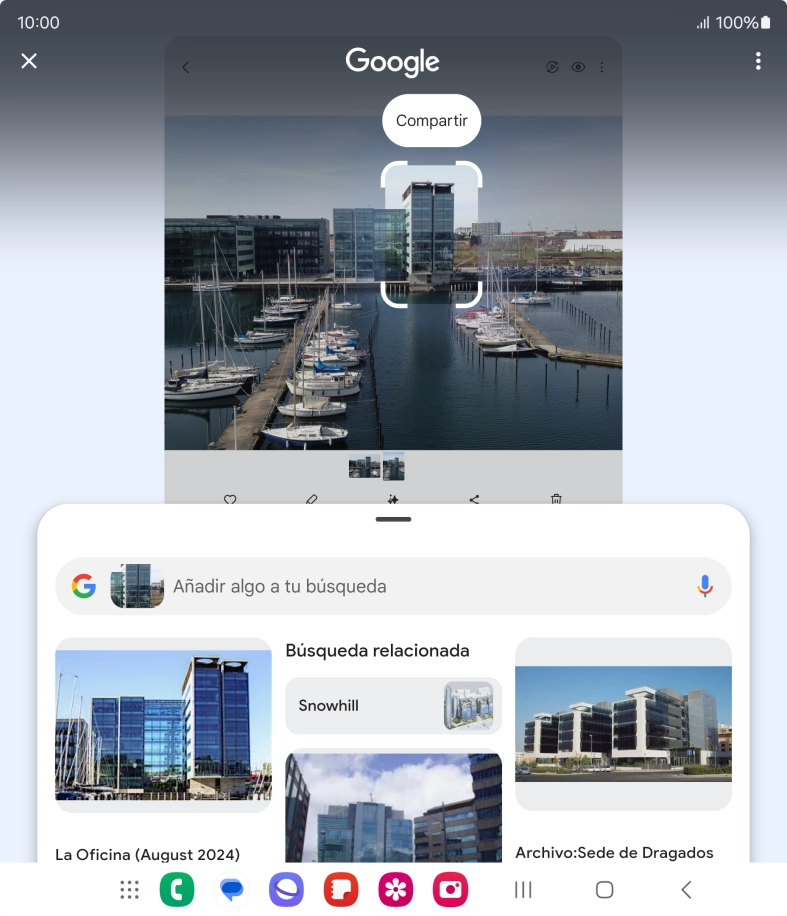Screen dimensions: 787x916
Task: Start voice search with the microphone
Action: [705, 587]
